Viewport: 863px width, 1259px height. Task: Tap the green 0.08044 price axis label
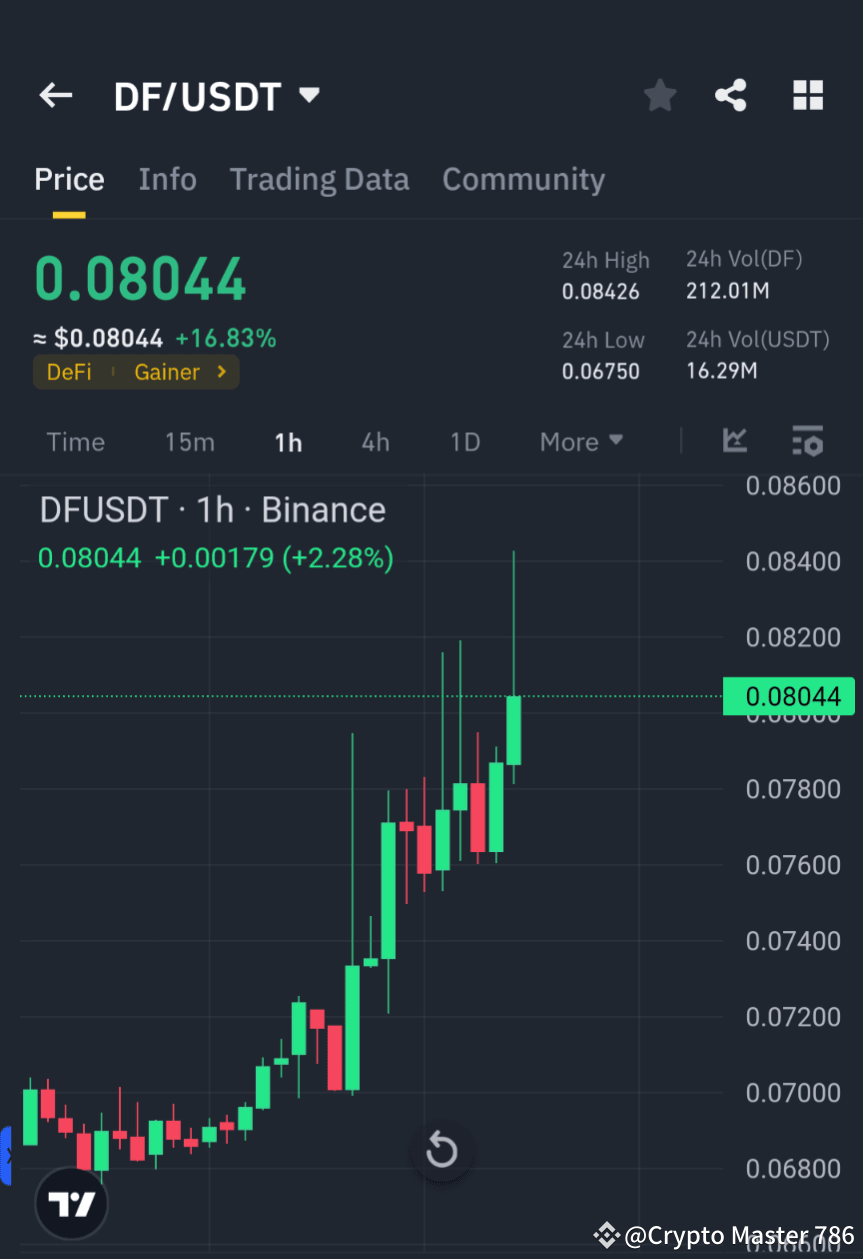point(789,696)
